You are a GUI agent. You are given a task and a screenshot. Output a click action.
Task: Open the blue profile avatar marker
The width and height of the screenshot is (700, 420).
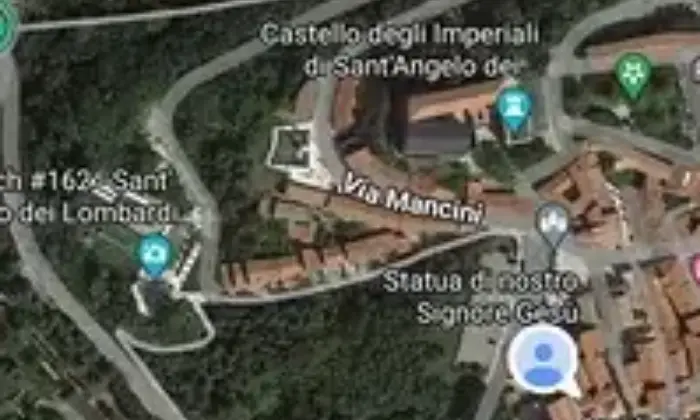point(543,360)
